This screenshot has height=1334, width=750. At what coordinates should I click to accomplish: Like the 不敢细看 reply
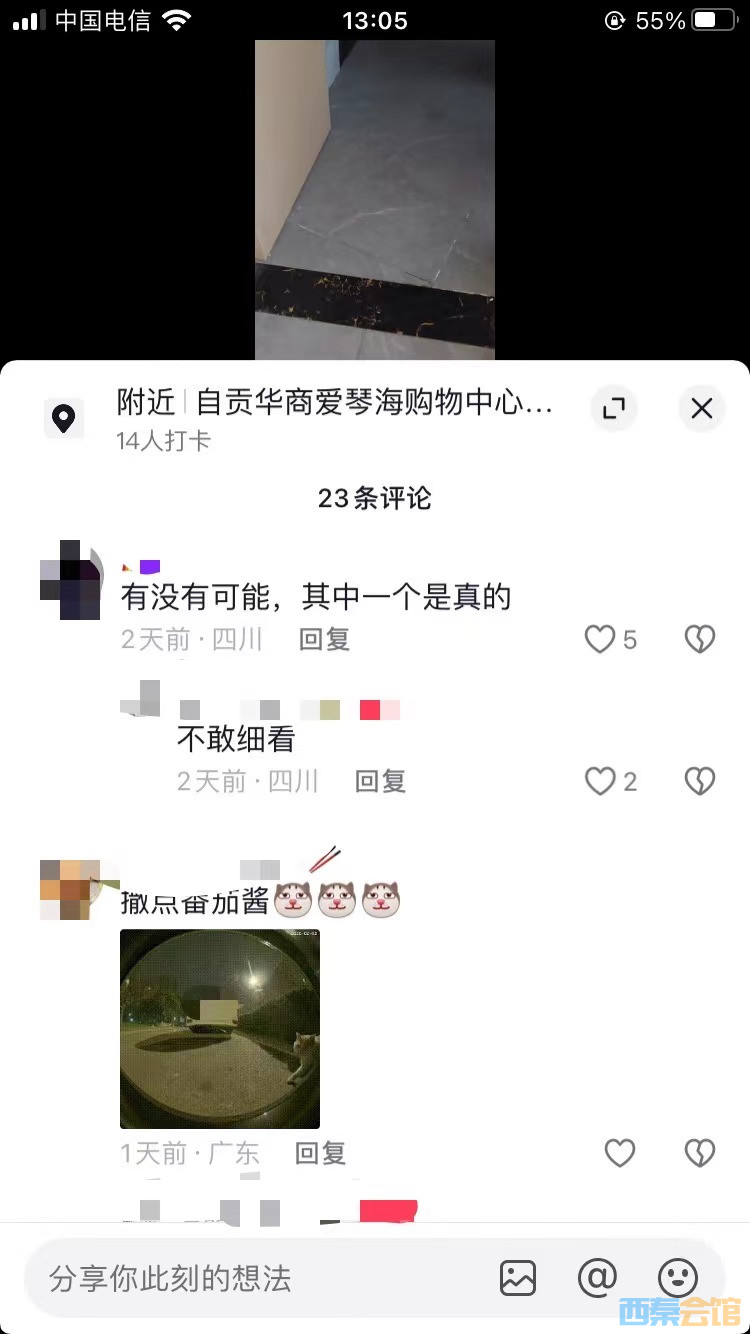coord(600,781)
